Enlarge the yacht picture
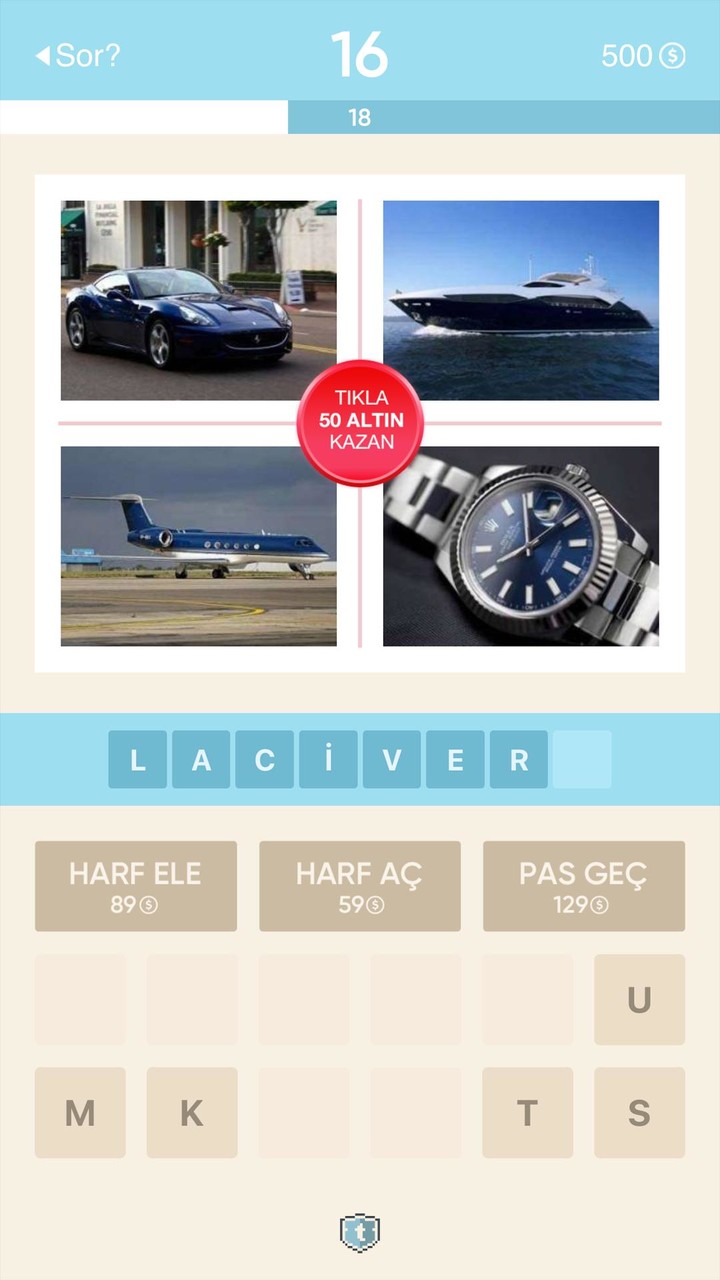The image size is (720, 1280). click(x=520, y=300)
